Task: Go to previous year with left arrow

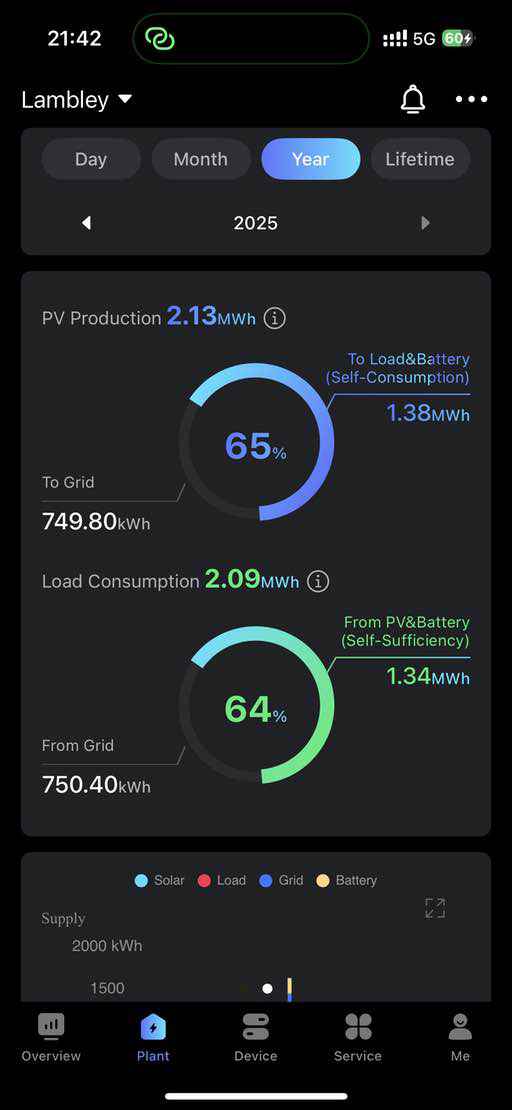Action: 86,224
